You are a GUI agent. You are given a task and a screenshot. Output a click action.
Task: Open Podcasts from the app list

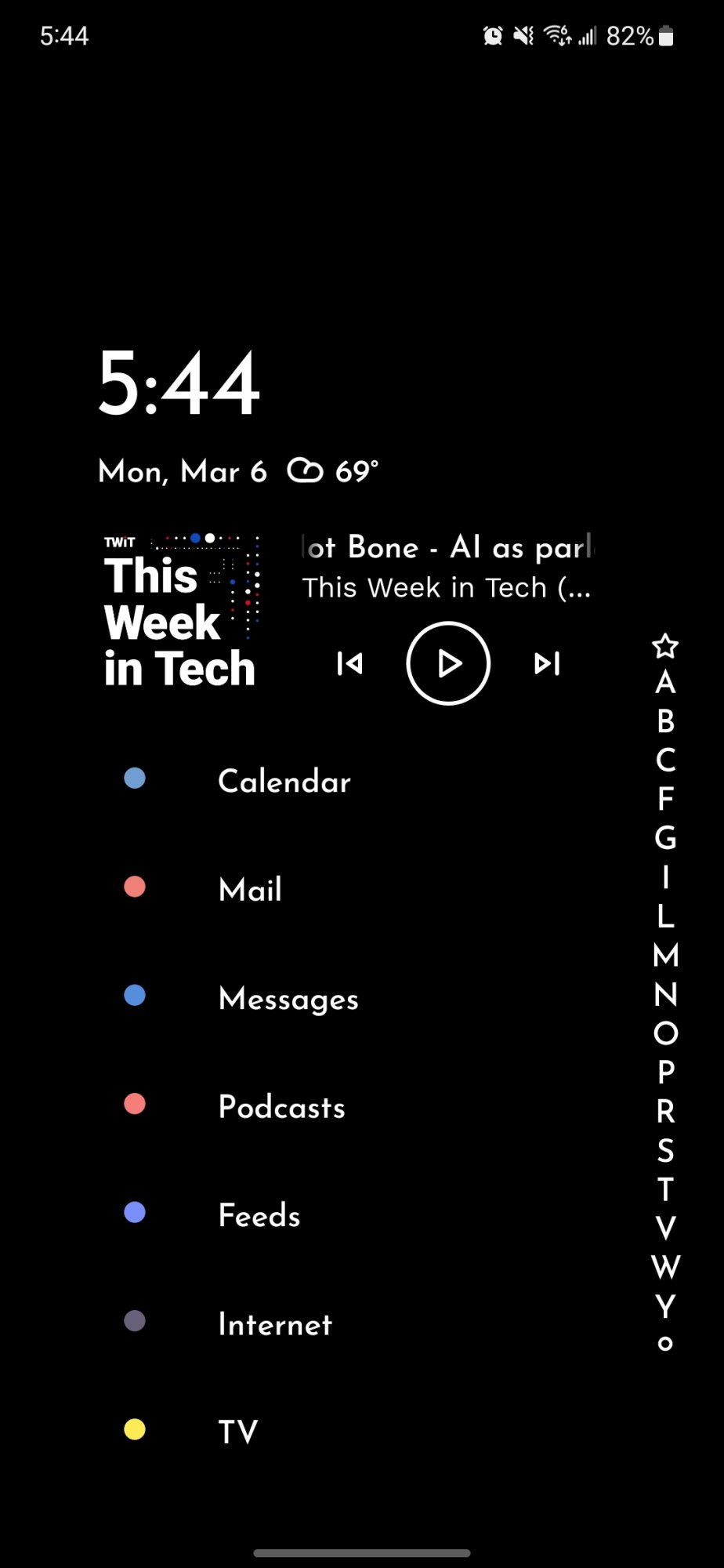coord(281,1106)
